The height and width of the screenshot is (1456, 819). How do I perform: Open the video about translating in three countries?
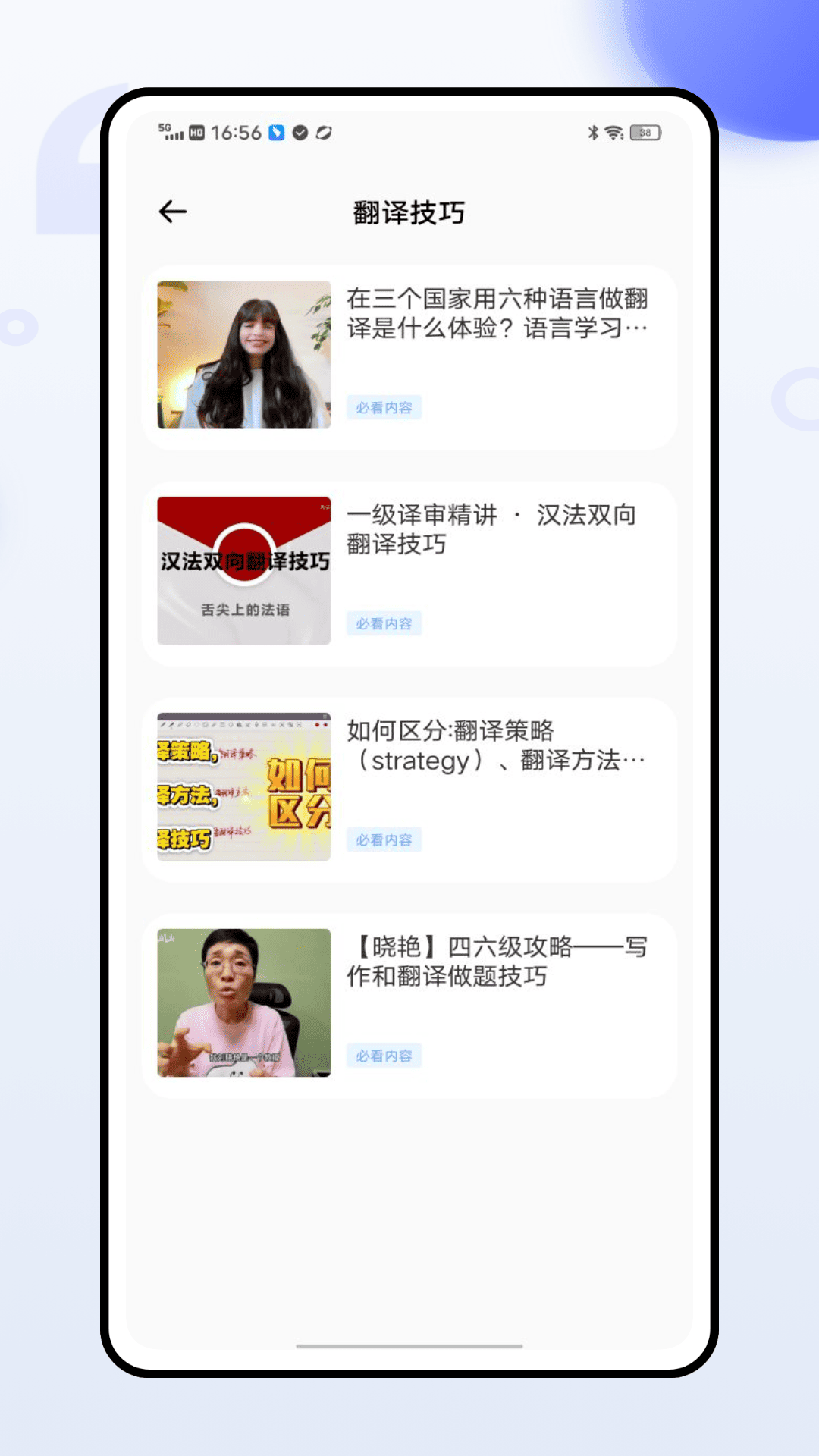click(243, 356)
